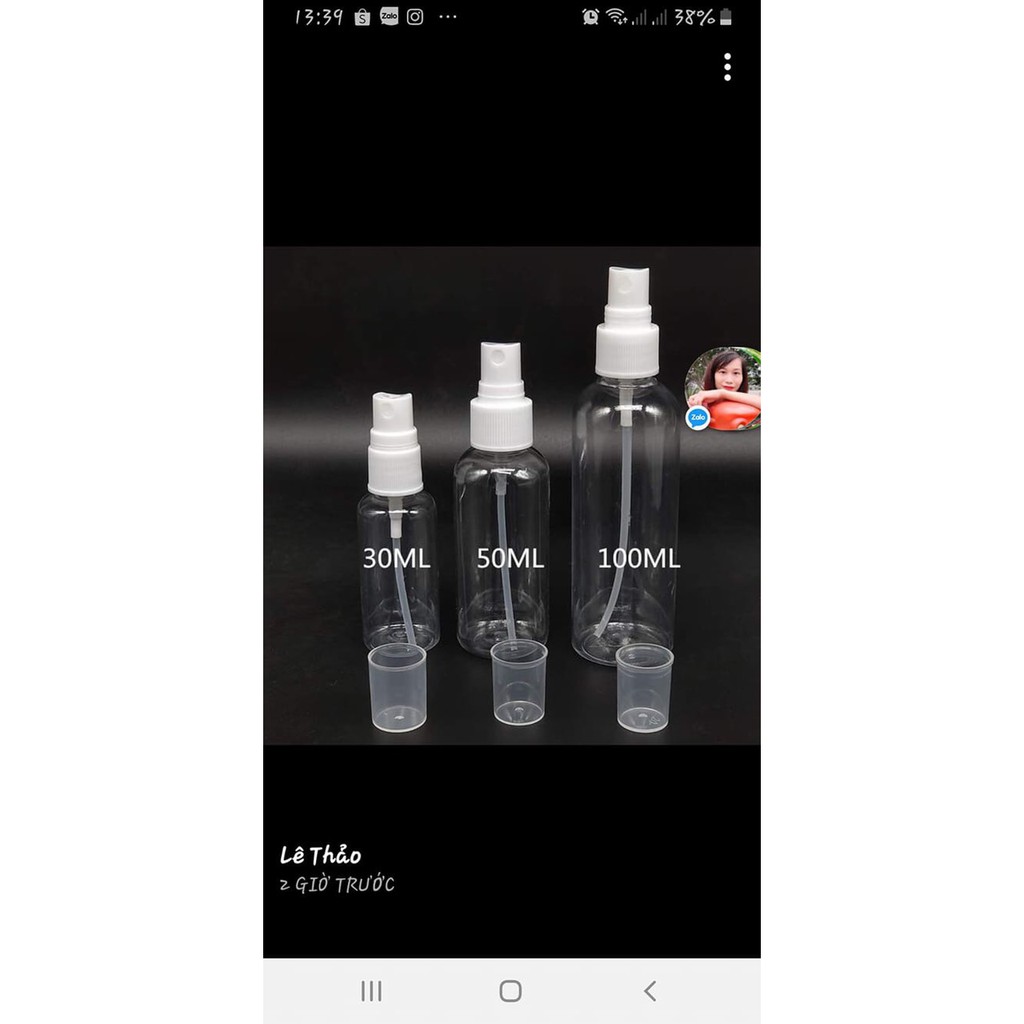The height and width of the screenshot is (1024, 1024).
Task: Return to the home screen
Action: click(x=510, y=991)
